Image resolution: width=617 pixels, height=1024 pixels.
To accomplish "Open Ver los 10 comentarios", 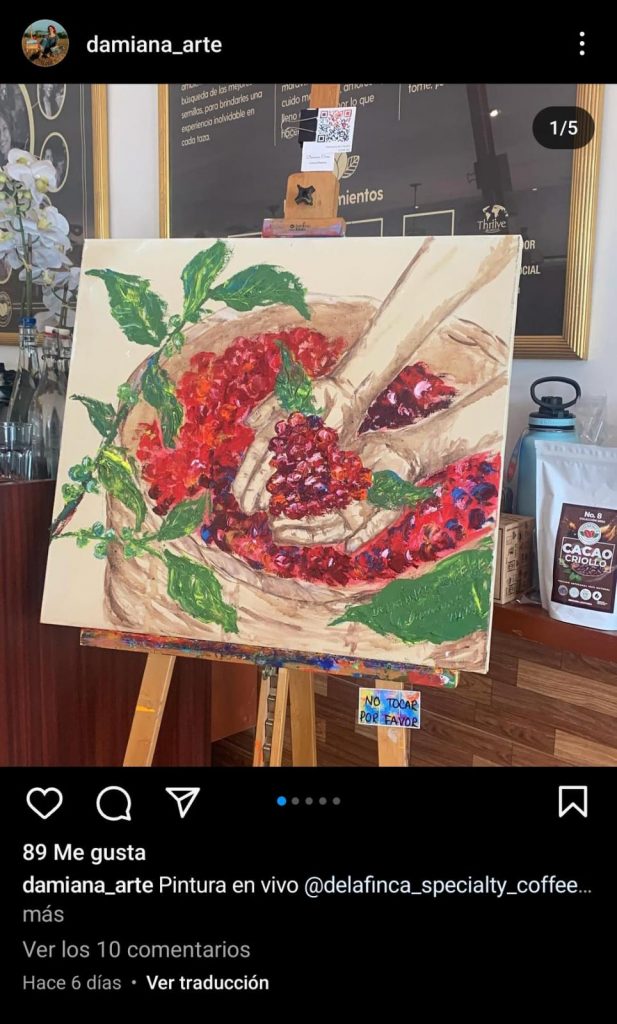I will [136, 949].
